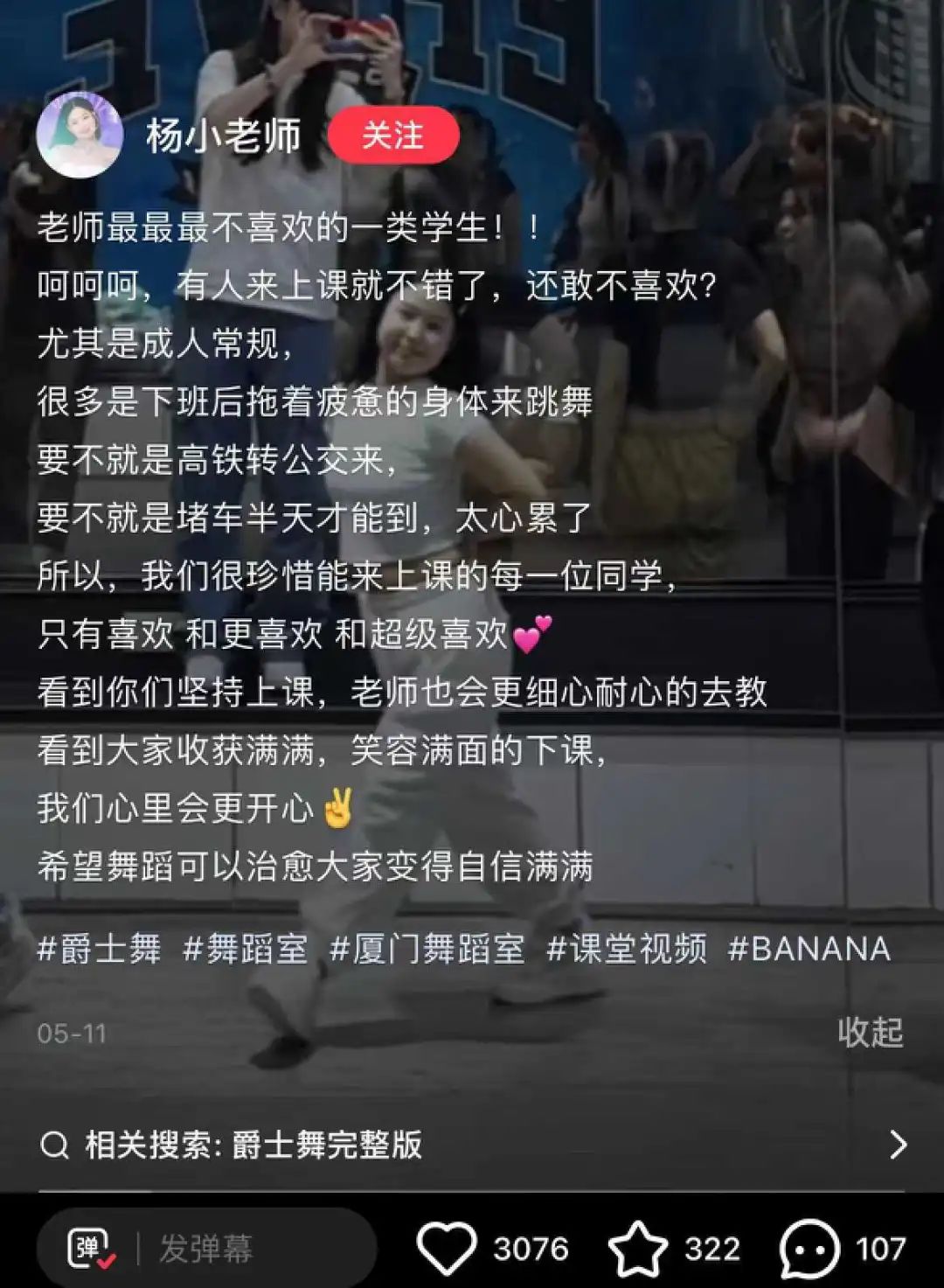Open the #厦门舞蹈室 hashtag
The height and width of the screenshot is (1288, 944).
pyautogui.click(x=427, y=949)
